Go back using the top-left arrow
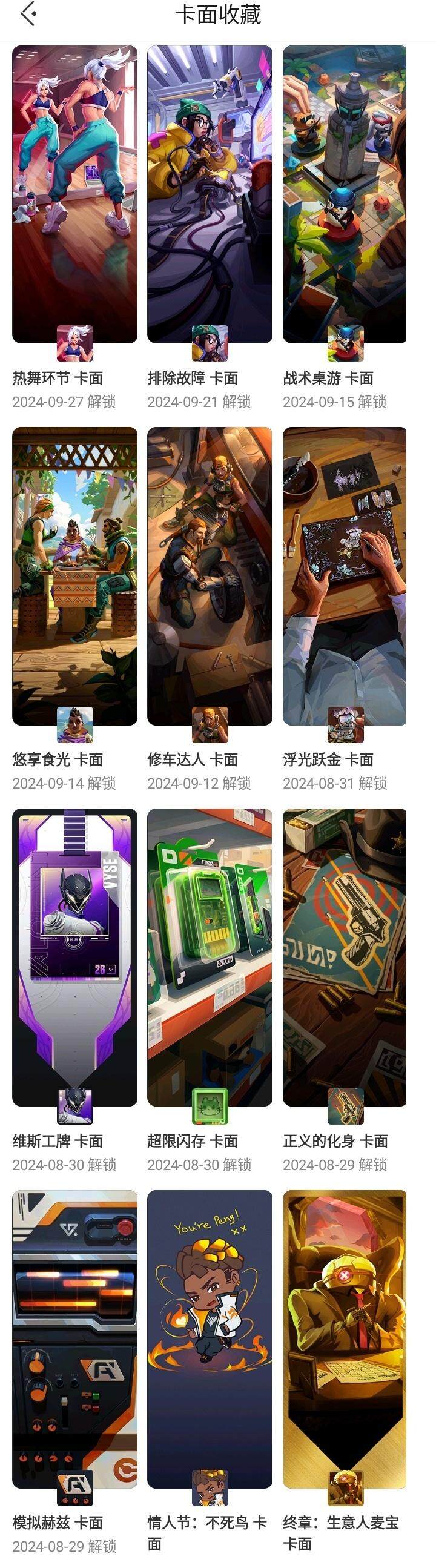The height and width of the screenshot is (1568, 436). point(28,15)
